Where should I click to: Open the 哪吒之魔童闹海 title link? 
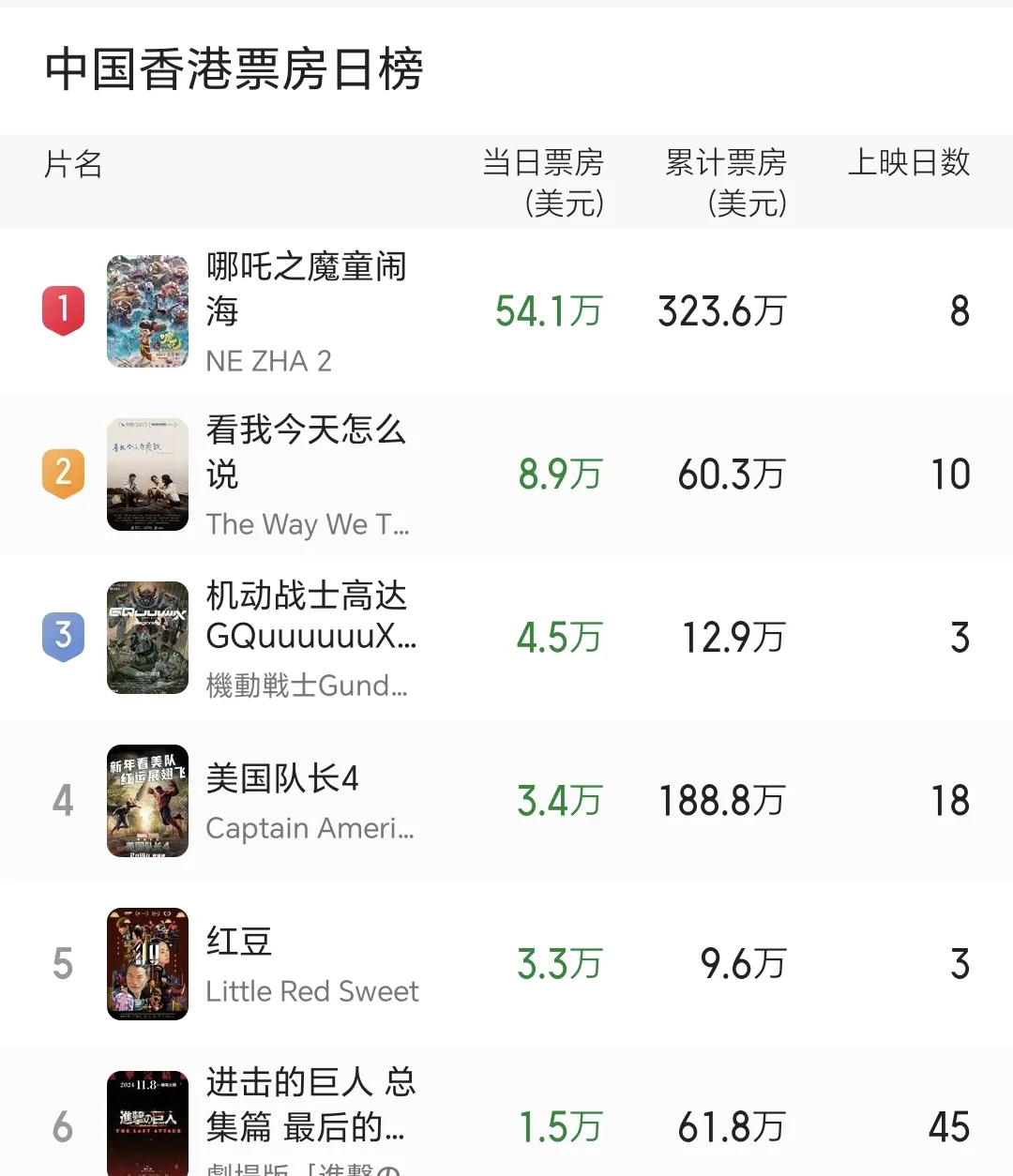(307, 288)
